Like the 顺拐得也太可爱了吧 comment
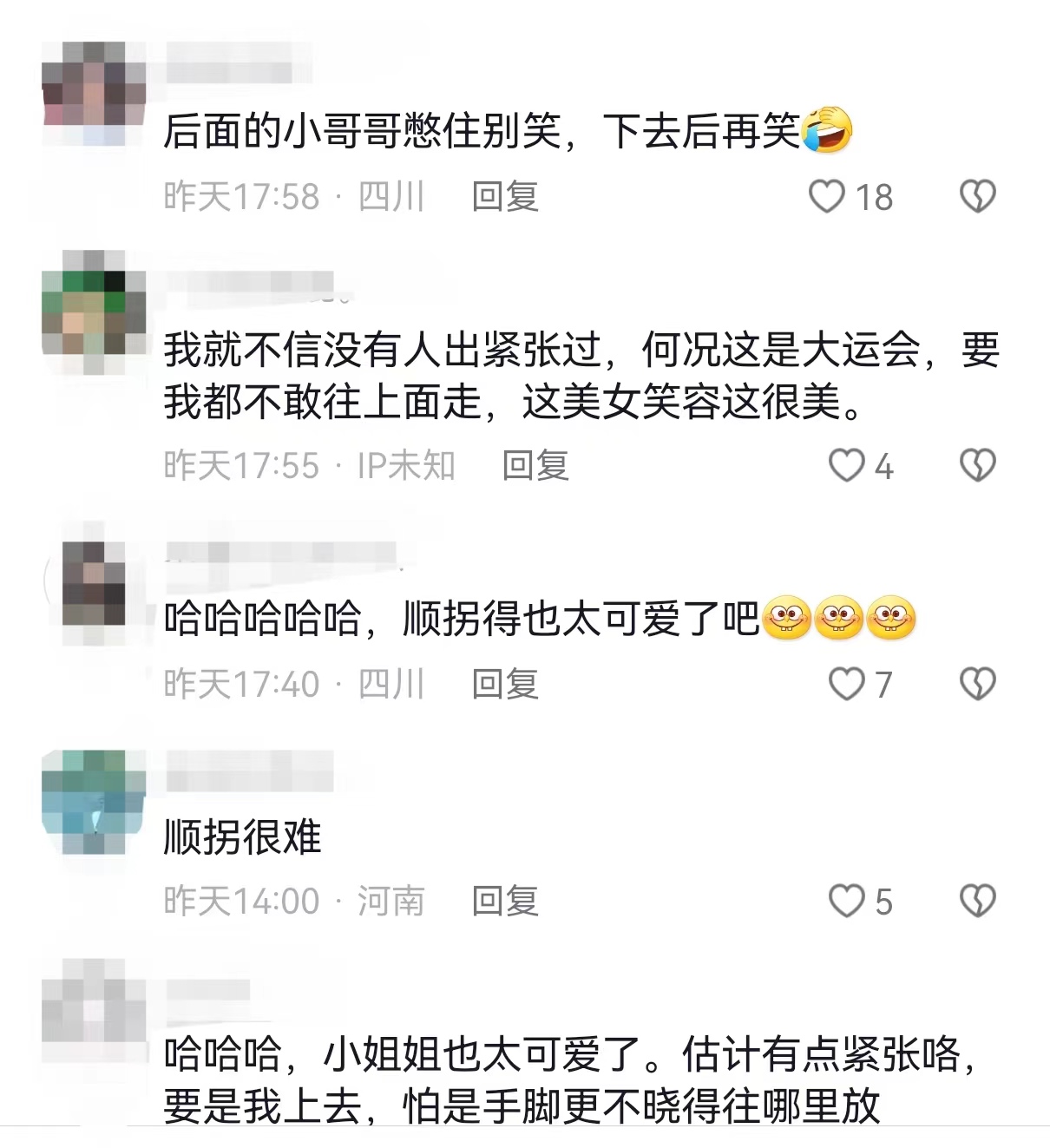 (846, 685)
